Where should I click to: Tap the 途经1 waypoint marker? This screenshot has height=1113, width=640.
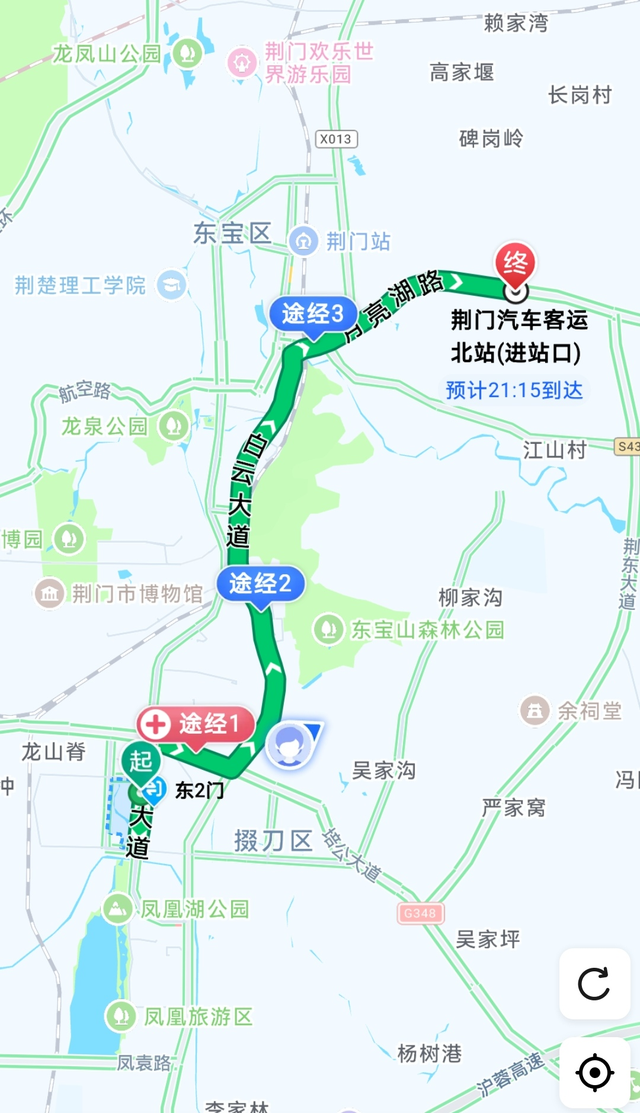(196, 724)
